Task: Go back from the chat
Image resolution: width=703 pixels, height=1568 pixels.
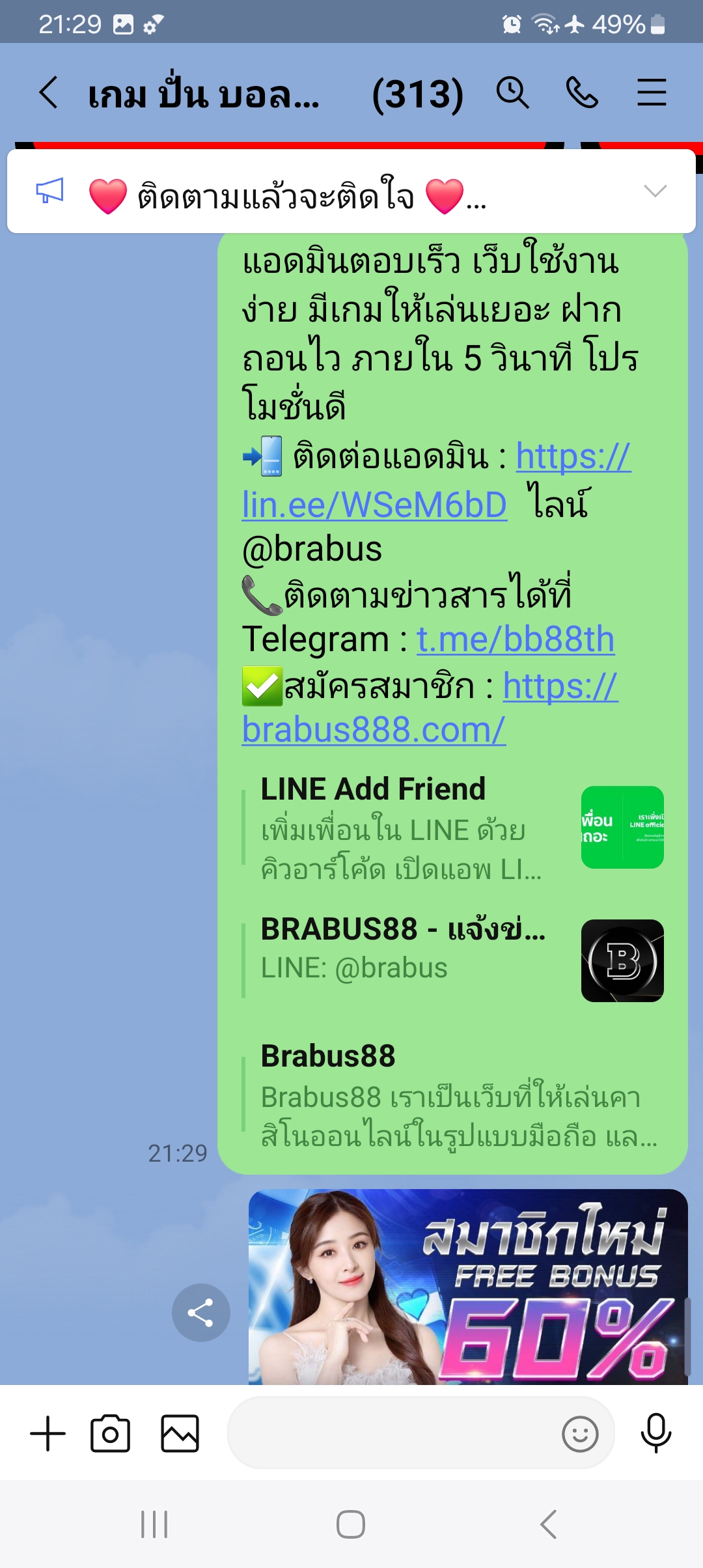Action: pyautogui.click(x=49, y=92)
